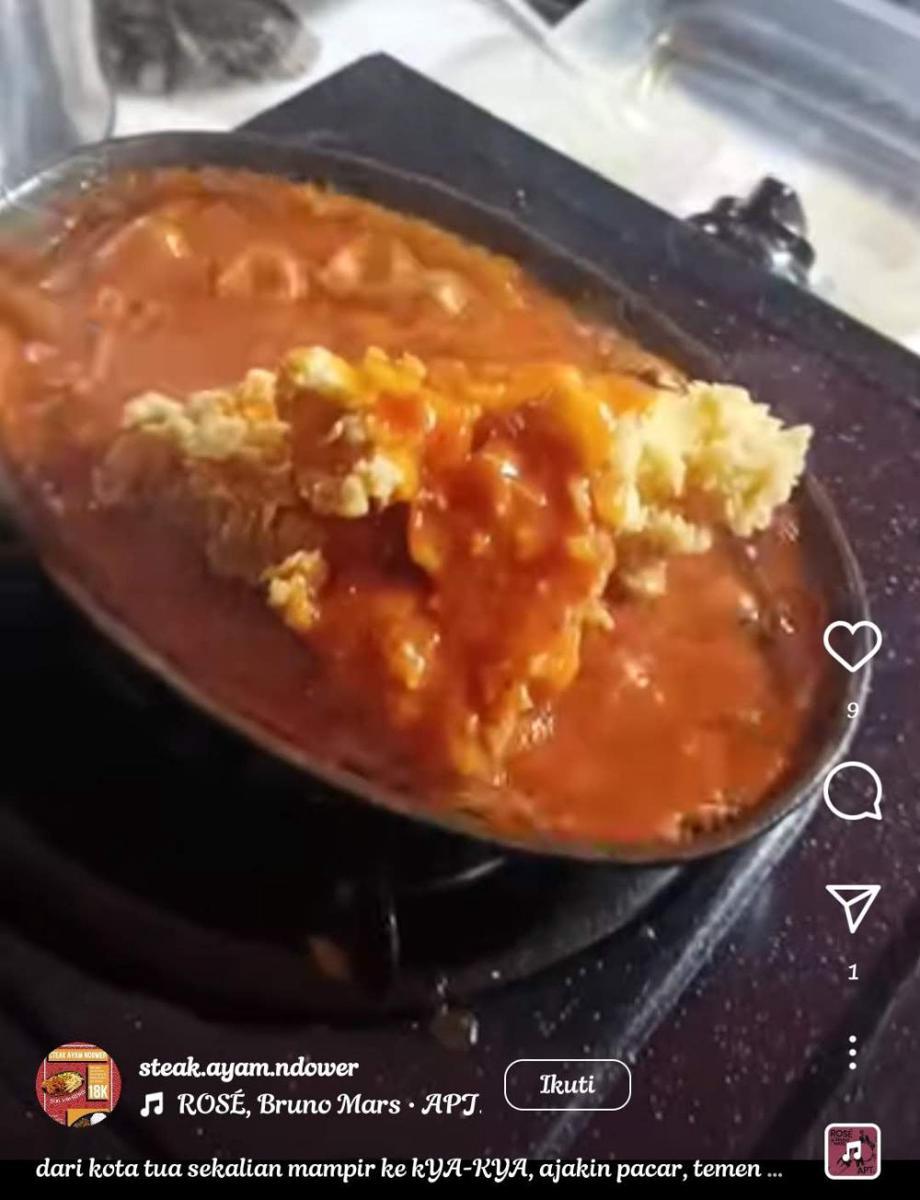Open the ROSÉ, Bruno Mars APT. audio

[320, 1105]
